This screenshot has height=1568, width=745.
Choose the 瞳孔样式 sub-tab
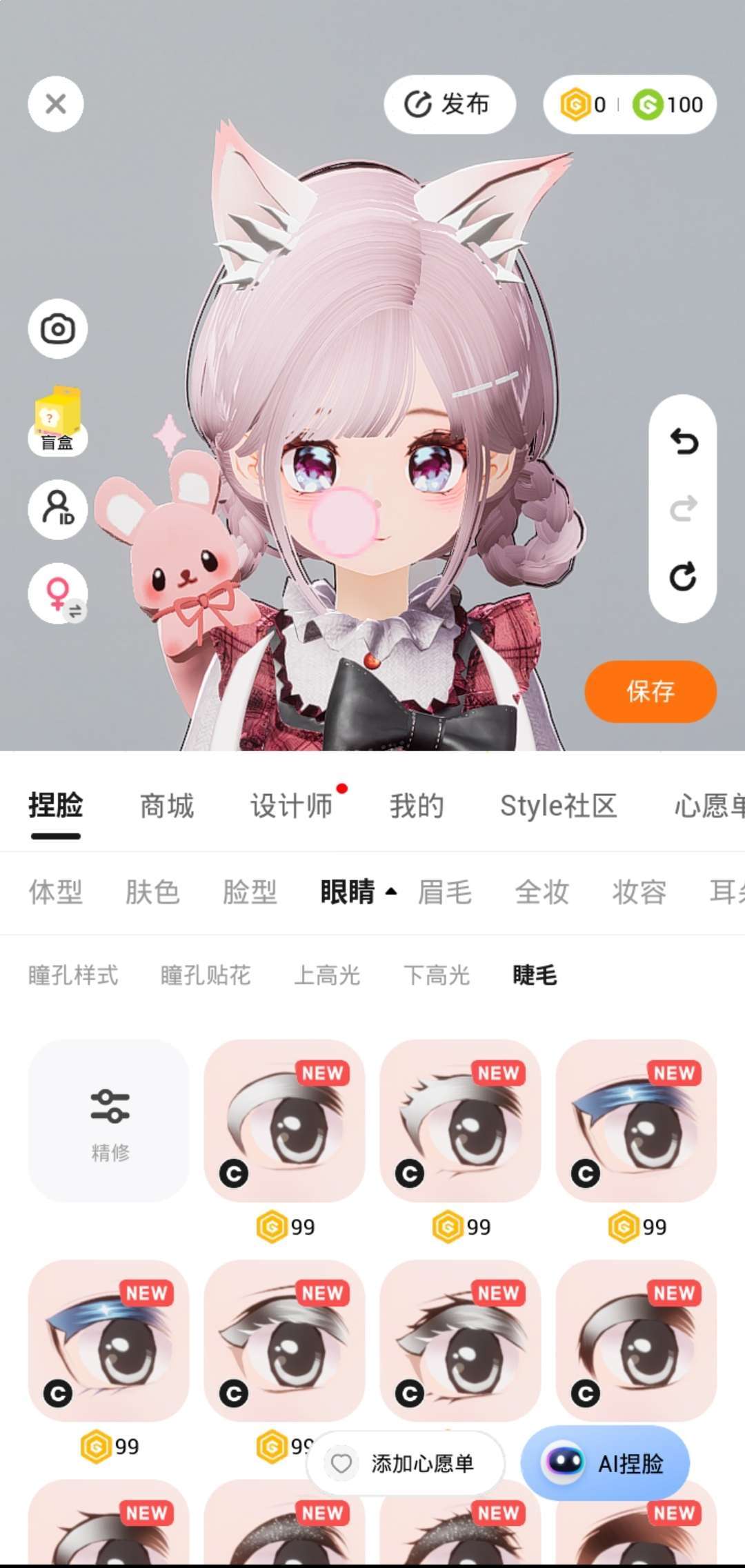click(73, 975)
